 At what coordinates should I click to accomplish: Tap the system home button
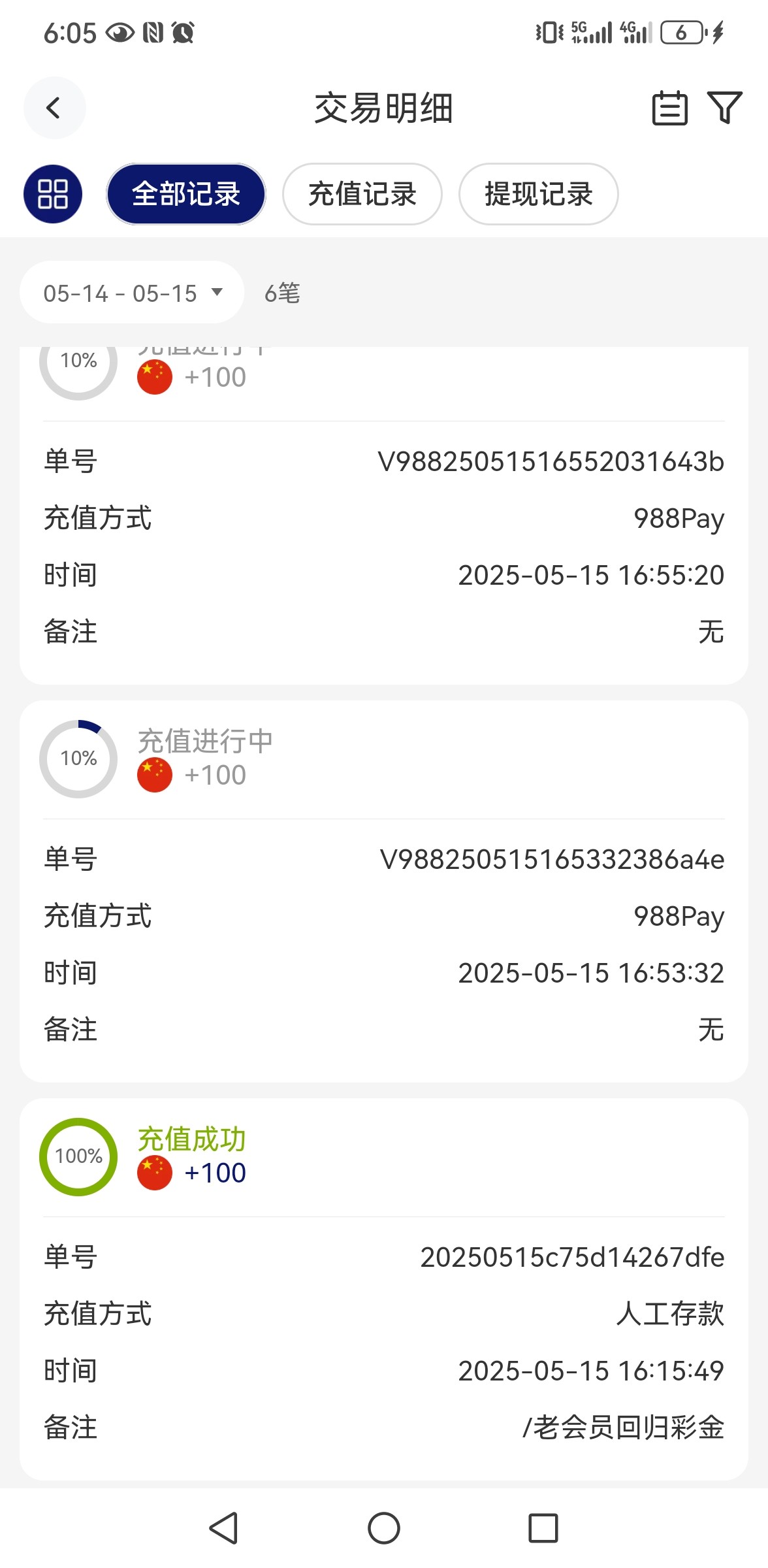coord(384,1528)
